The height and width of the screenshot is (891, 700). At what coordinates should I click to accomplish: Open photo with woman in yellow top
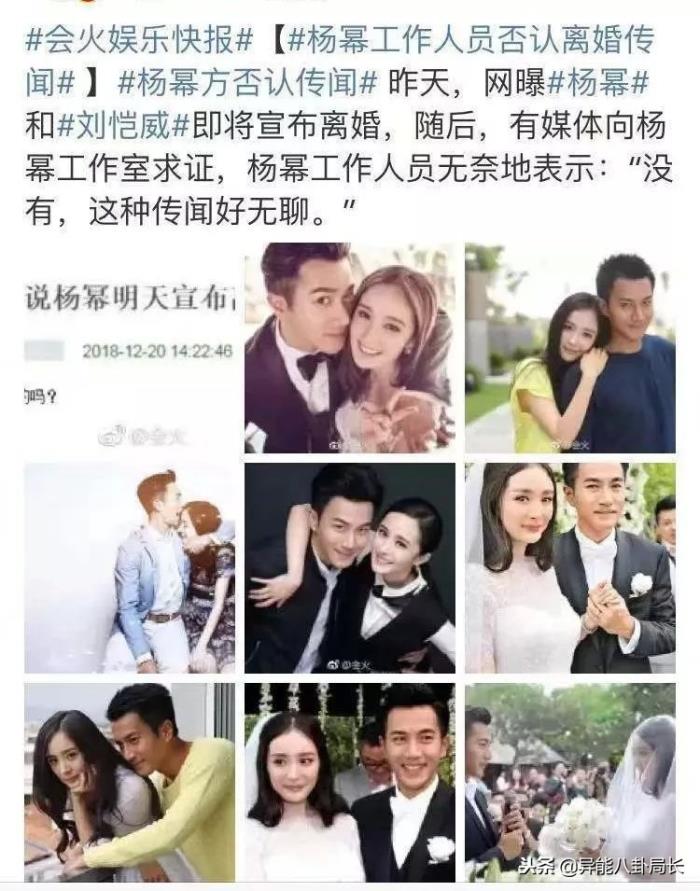click(x=569, y=348)
